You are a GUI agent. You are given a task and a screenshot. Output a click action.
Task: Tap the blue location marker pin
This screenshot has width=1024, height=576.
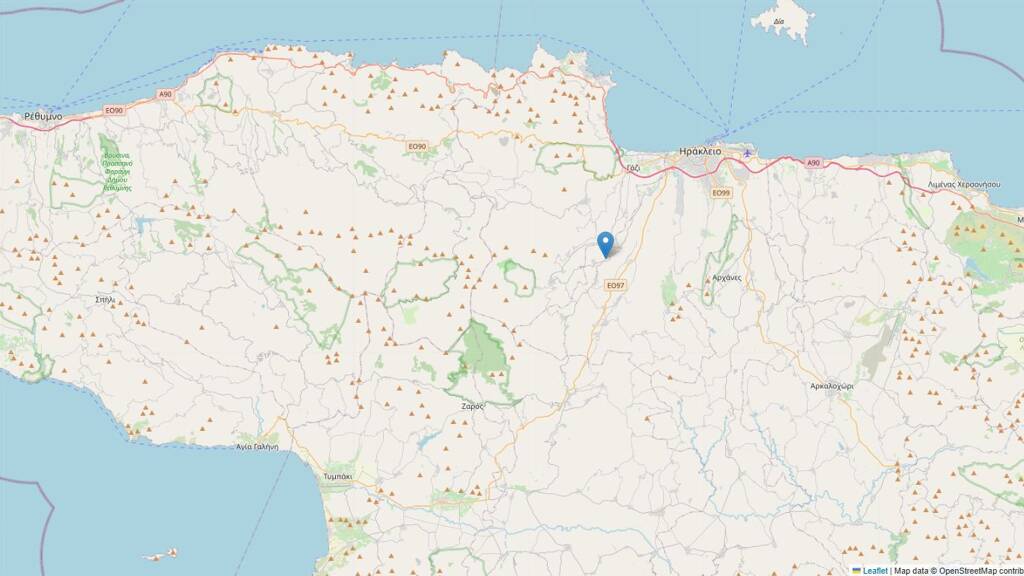point(606,245)
